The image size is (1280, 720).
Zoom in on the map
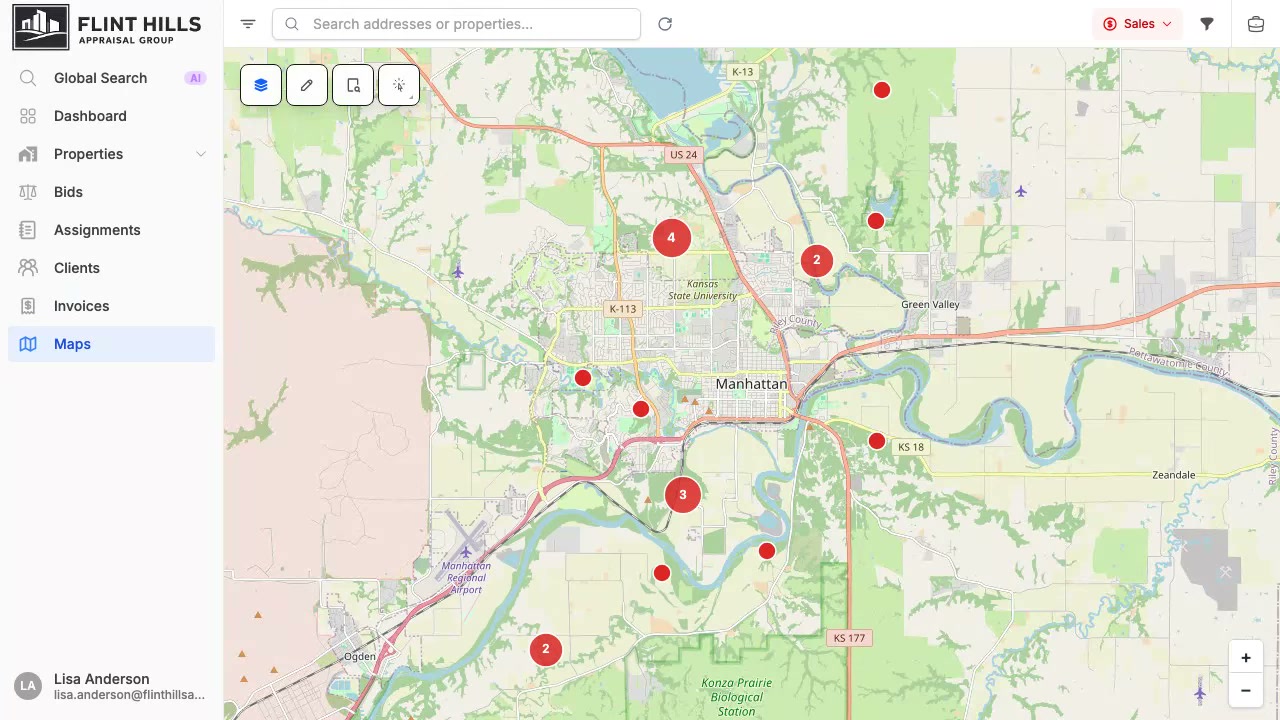1246,658
